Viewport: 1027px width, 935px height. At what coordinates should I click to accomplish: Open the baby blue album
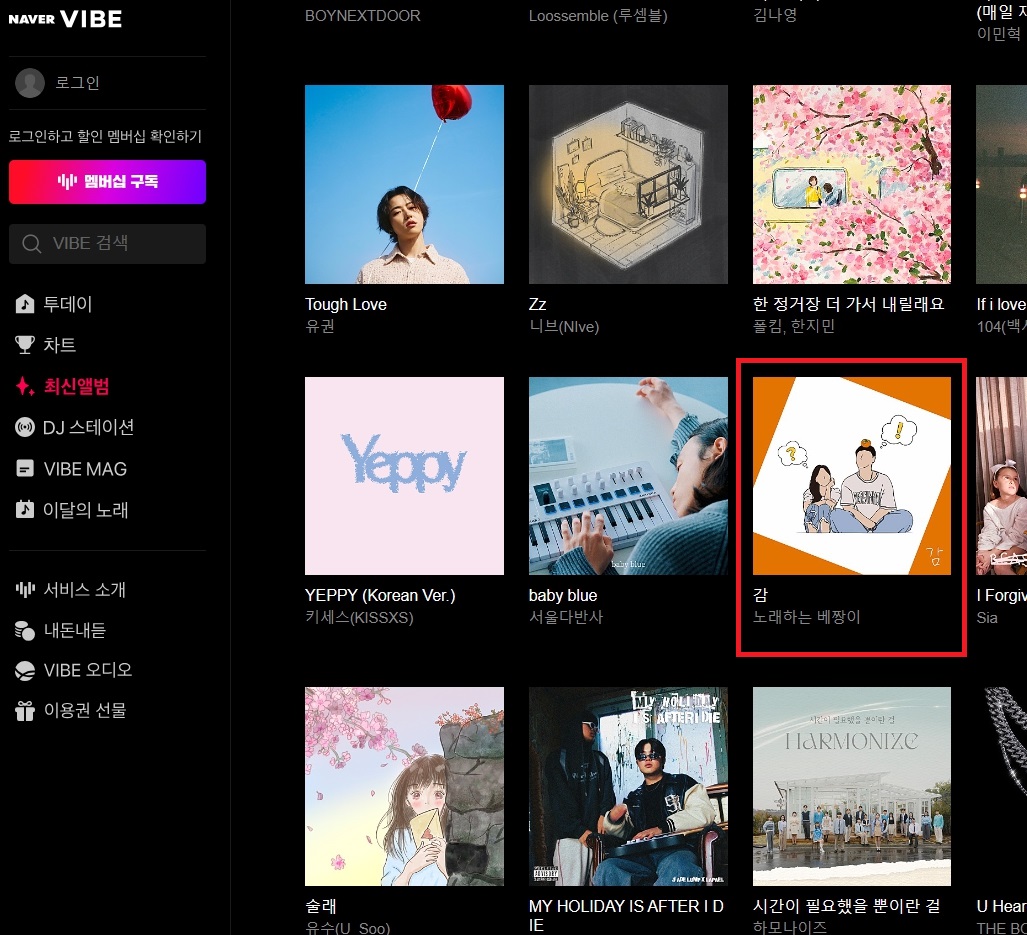[628, 475]
